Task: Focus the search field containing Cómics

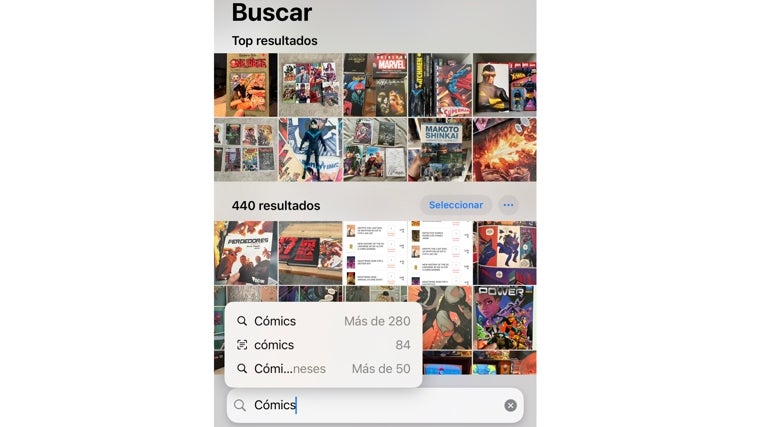Action: click(370, 405)
